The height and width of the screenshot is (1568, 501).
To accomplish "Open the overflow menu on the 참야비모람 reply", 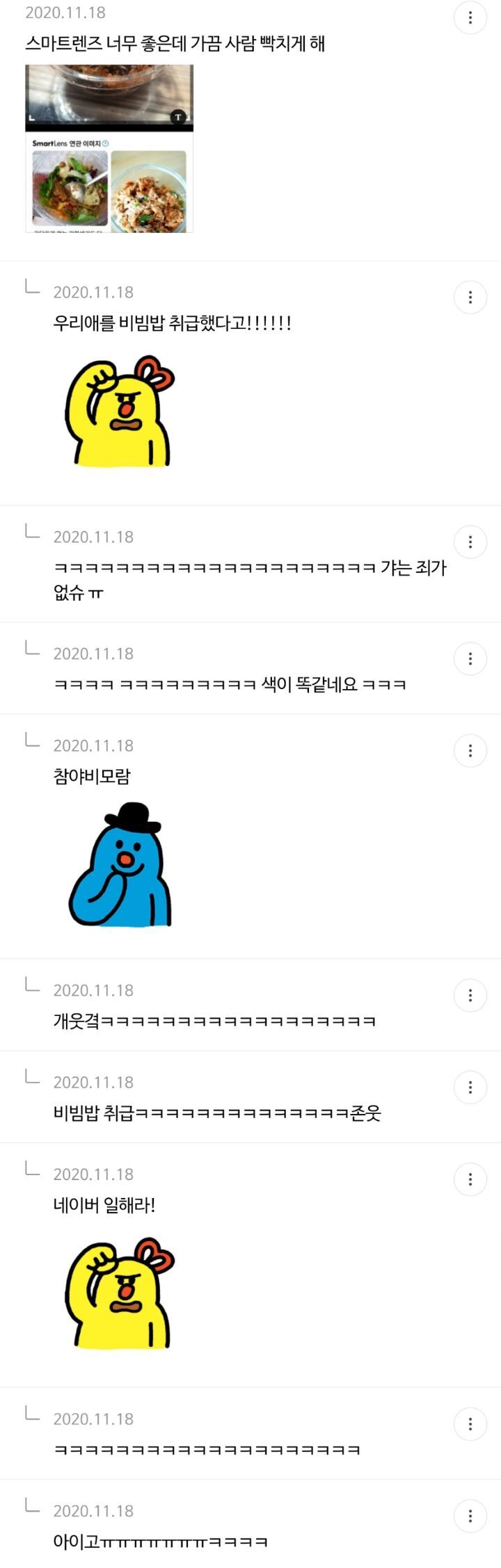I will point(470,751).
